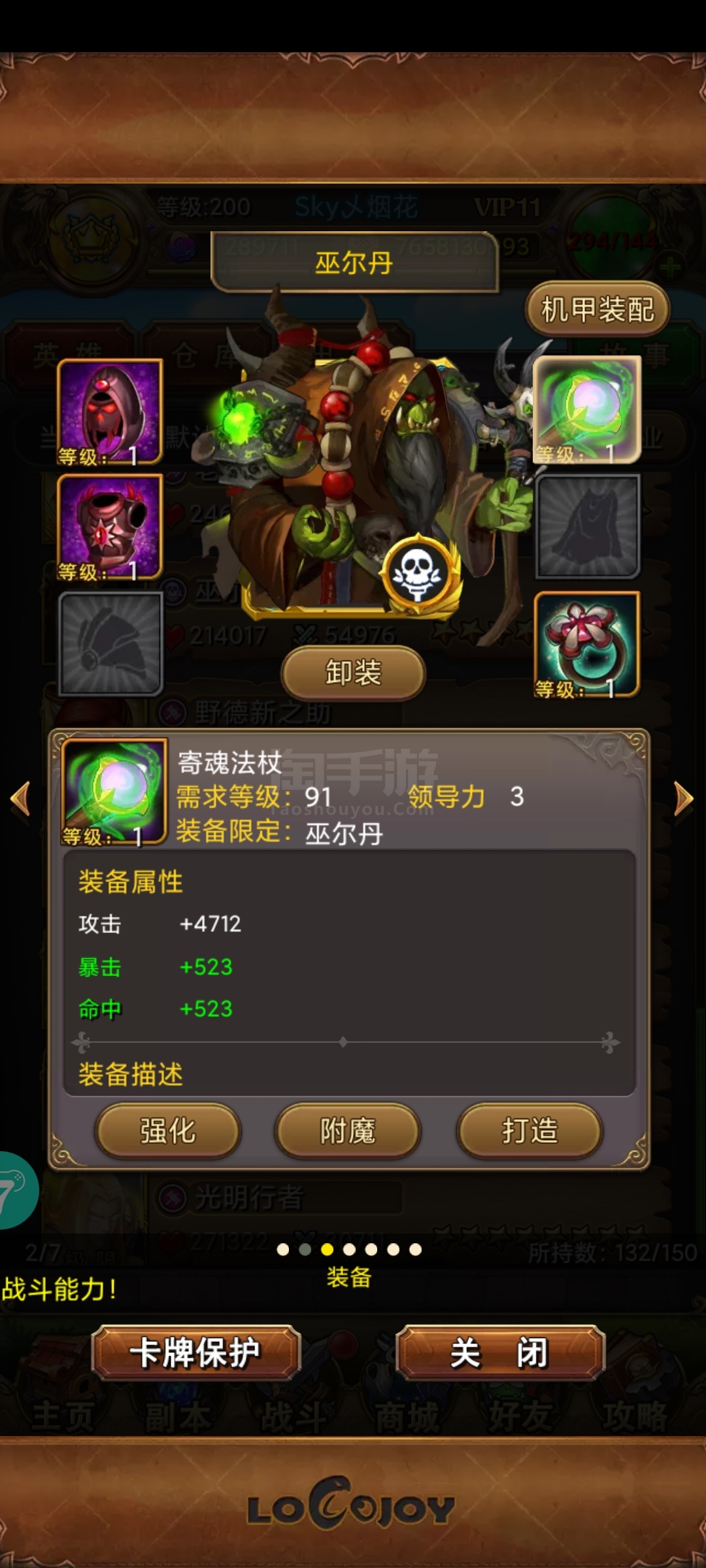Viewport: 706px width, 1568px height.
Task: Tap the skull badge on the hero card
Action: [x=418, y=574]
